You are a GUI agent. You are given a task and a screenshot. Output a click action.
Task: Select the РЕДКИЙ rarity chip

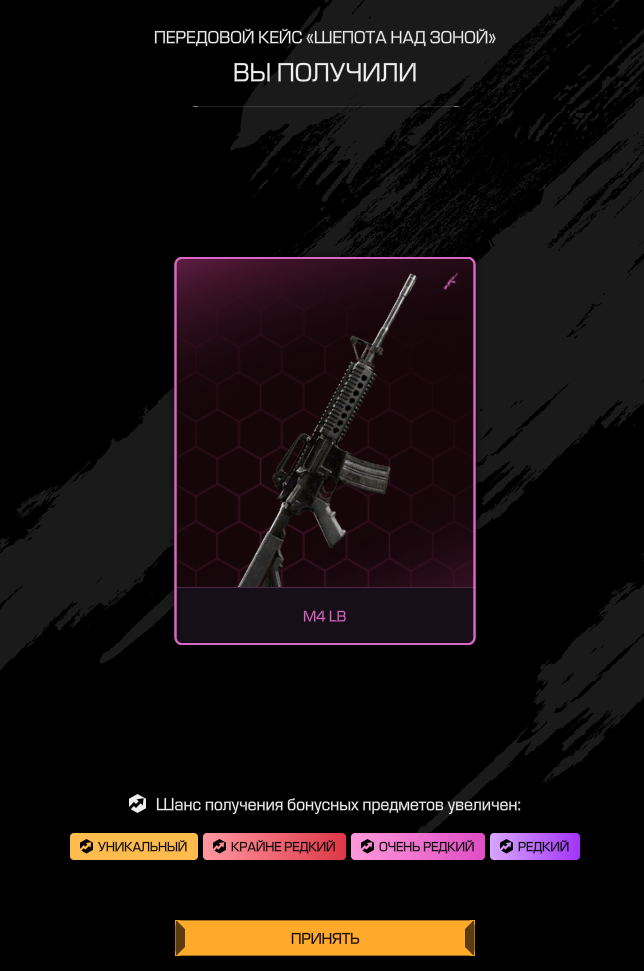[534, 846]
